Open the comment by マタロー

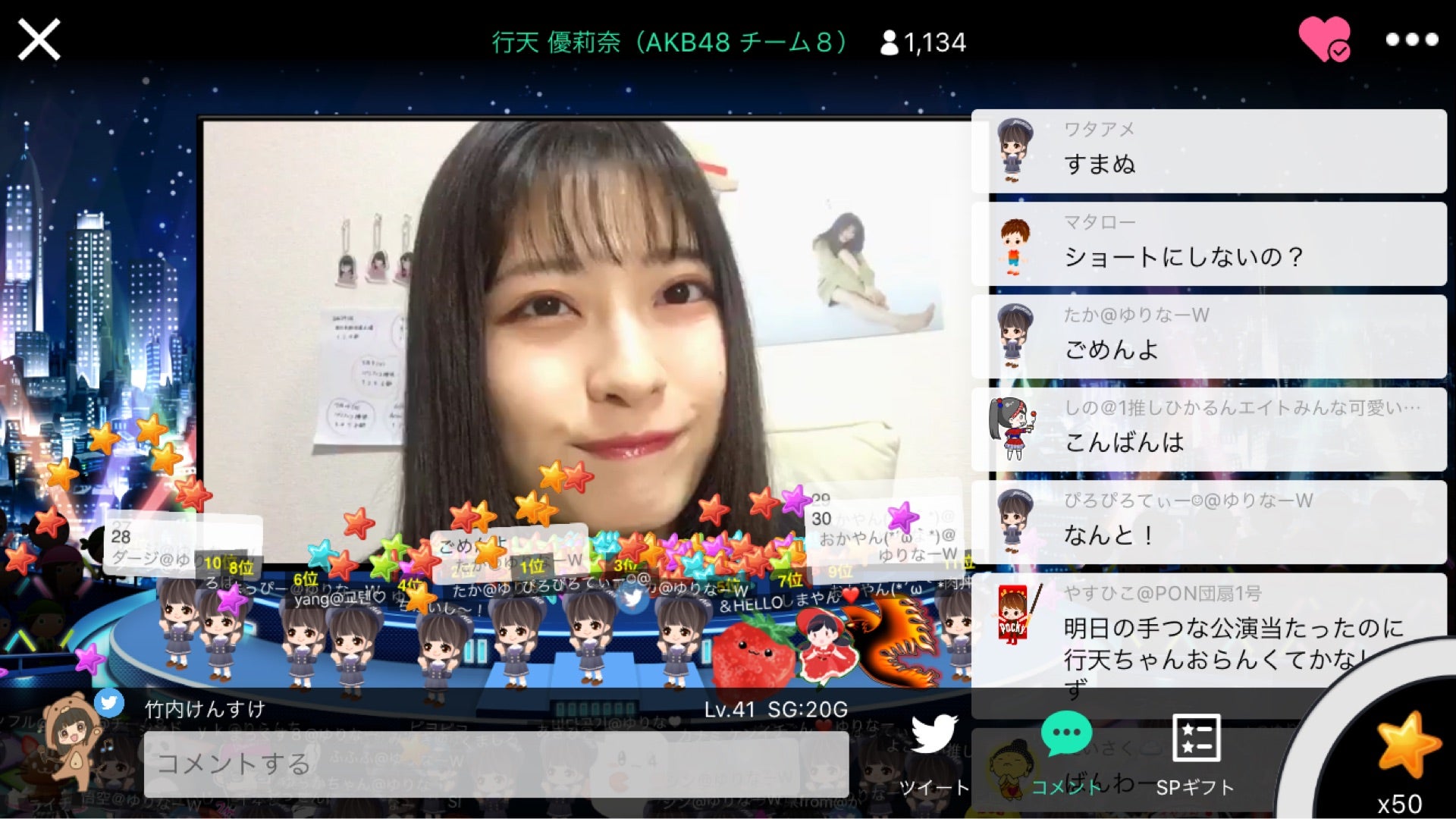pos(1209,244)
